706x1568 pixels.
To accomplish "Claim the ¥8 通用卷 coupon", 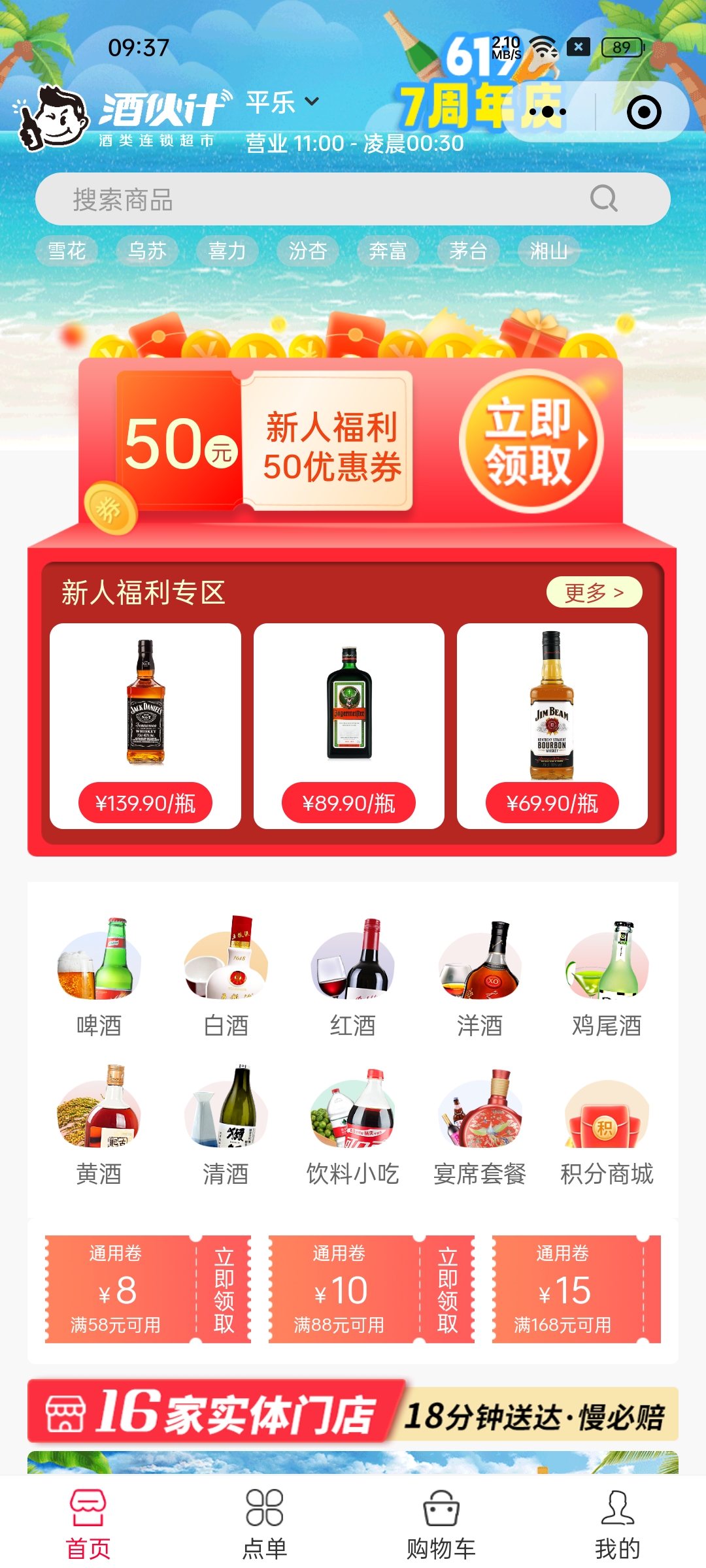I will coord(224,1289).
